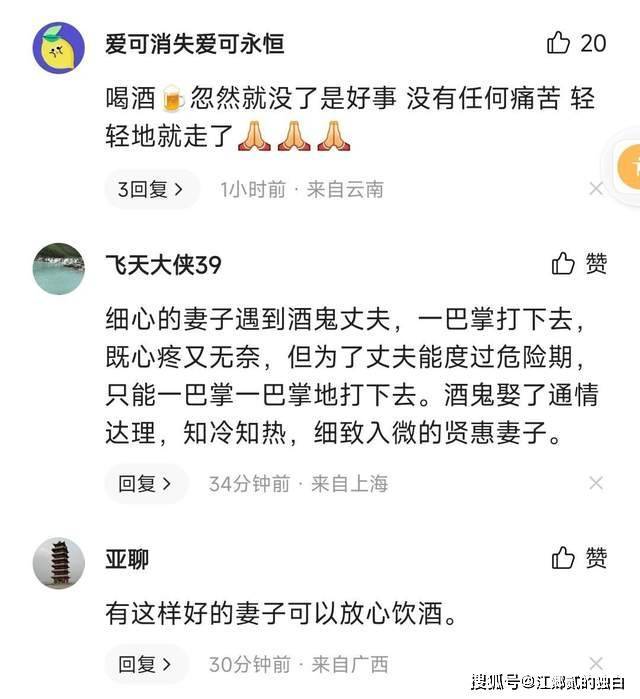Reply to 飞天大侠39's comment
Image resolution: width=640 pixels, height=699 pixels.
pos(146,484)
